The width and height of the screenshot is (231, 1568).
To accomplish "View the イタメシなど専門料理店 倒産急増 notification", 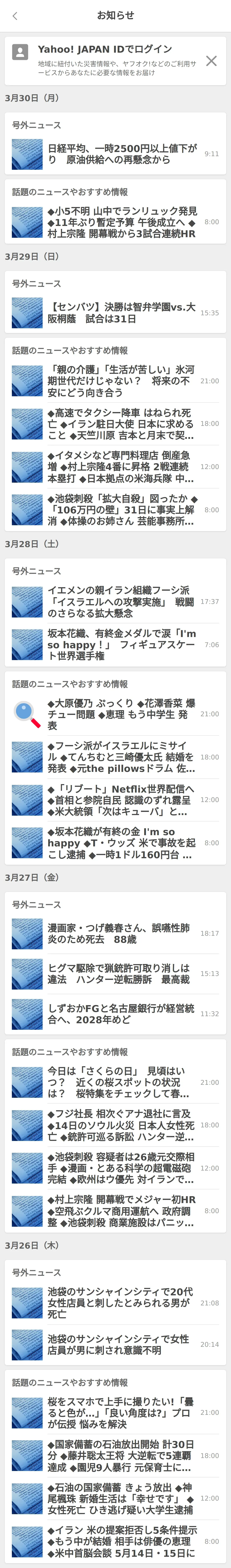I will coord(122,467).
